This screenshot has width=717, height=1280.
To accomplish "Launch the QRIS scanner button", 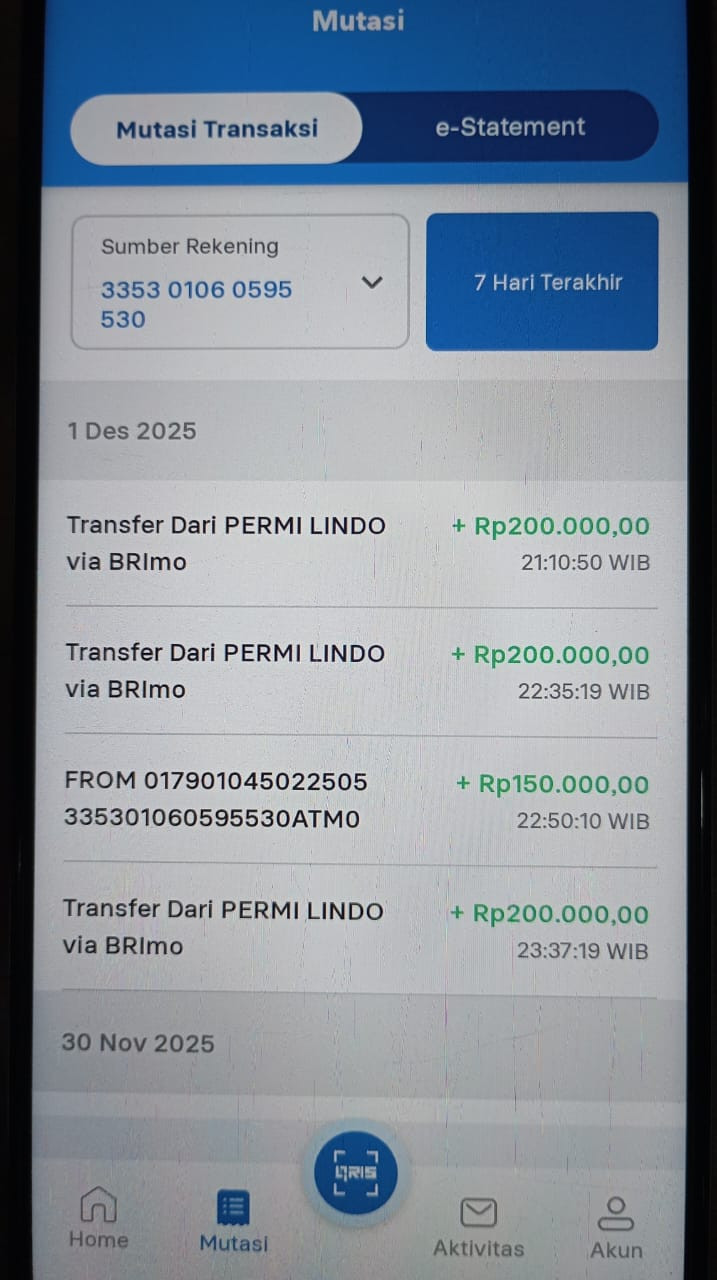I will pyautogui.click(x=356, y=1174).
